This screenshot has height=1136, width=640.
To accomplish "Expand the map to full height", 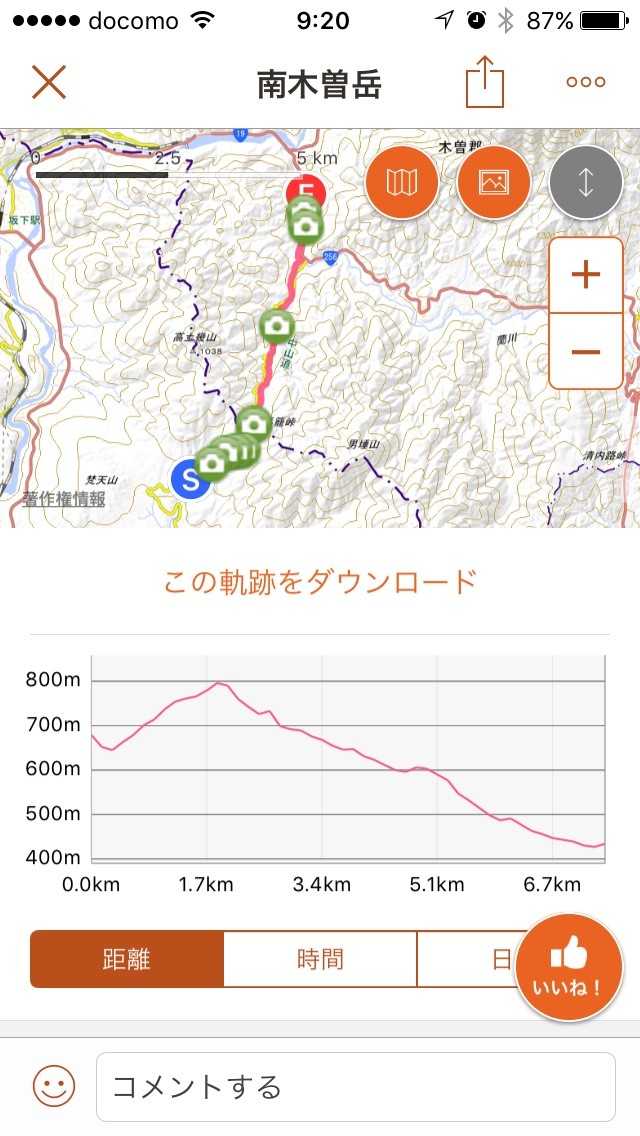I will coord(586,182).
